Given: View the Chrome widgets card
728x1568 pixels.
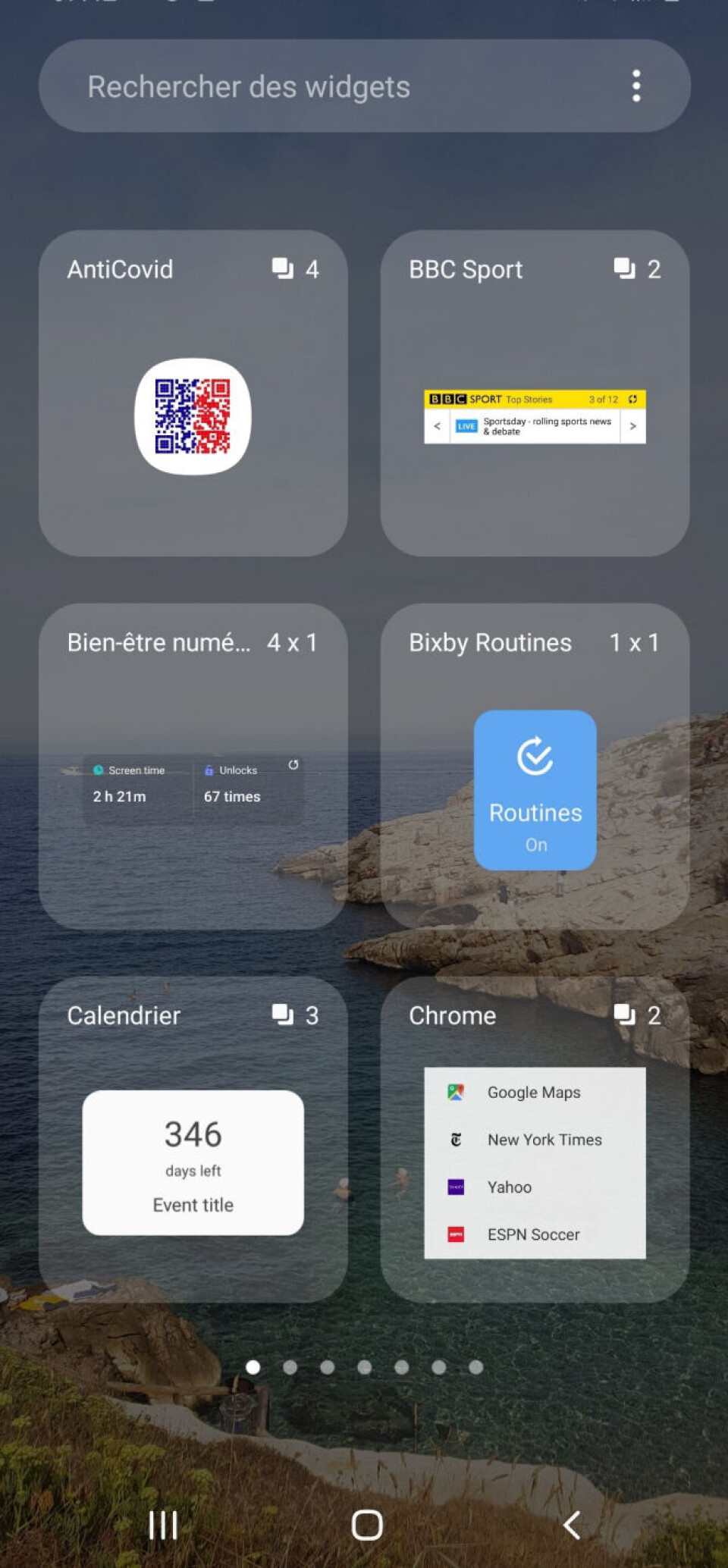Looking at the screenshot, I should [x=535, y=1140].
